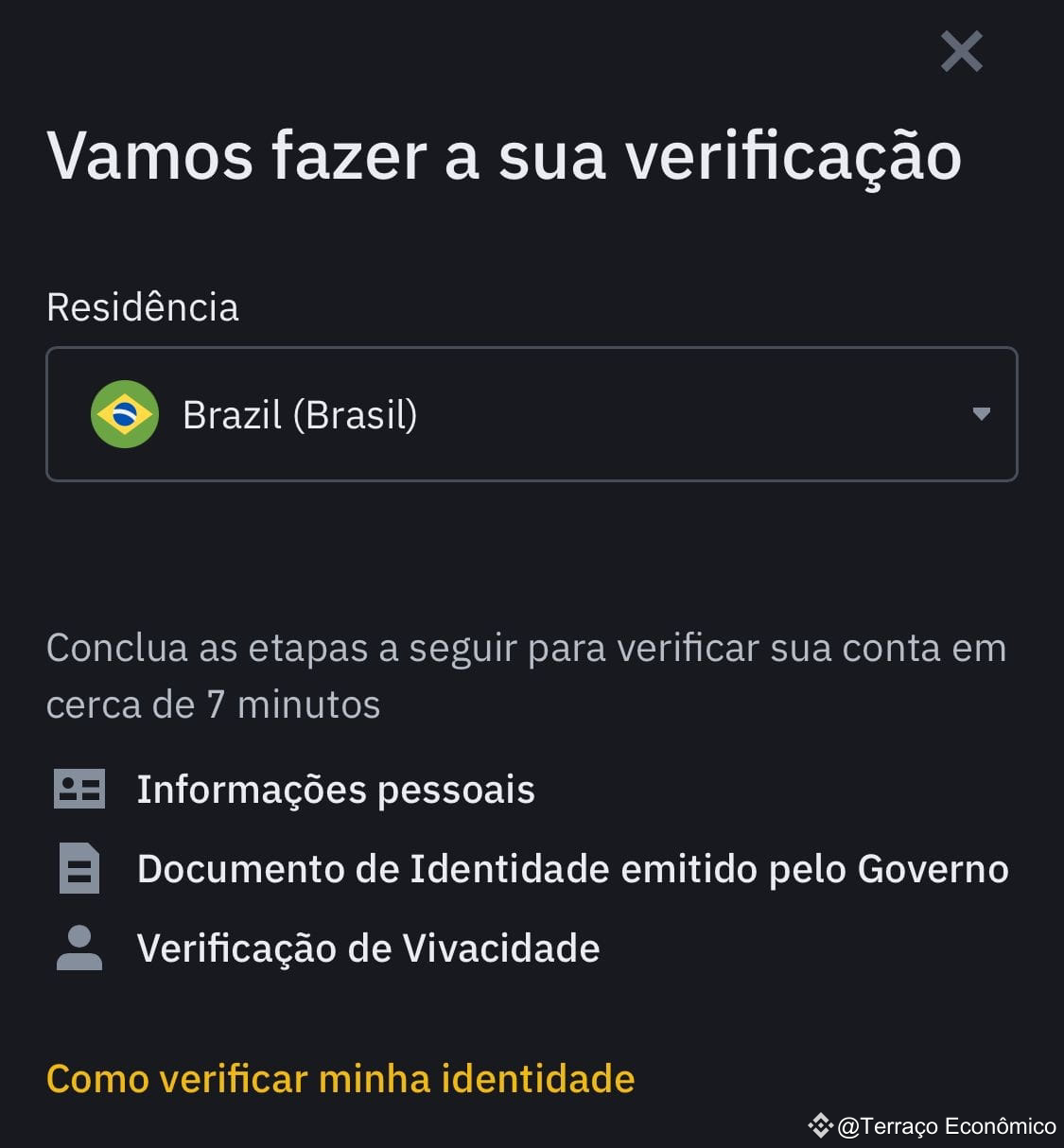1064x1148 pixels.
Task: Click the Vamos fazer a sua verificação heading
Action: [x=504, y=157]
